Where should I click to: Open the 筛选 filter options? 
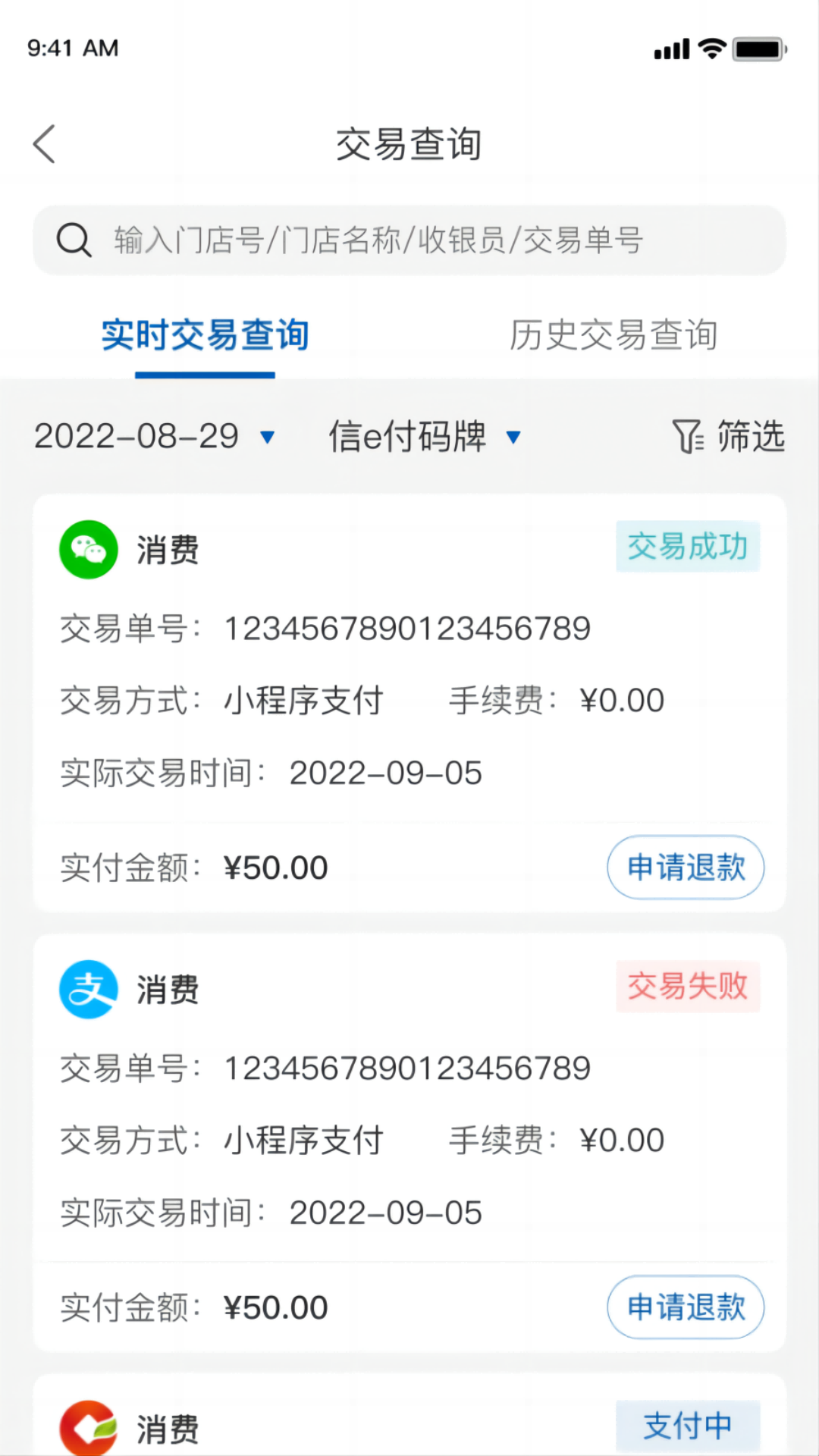(728, 437)
